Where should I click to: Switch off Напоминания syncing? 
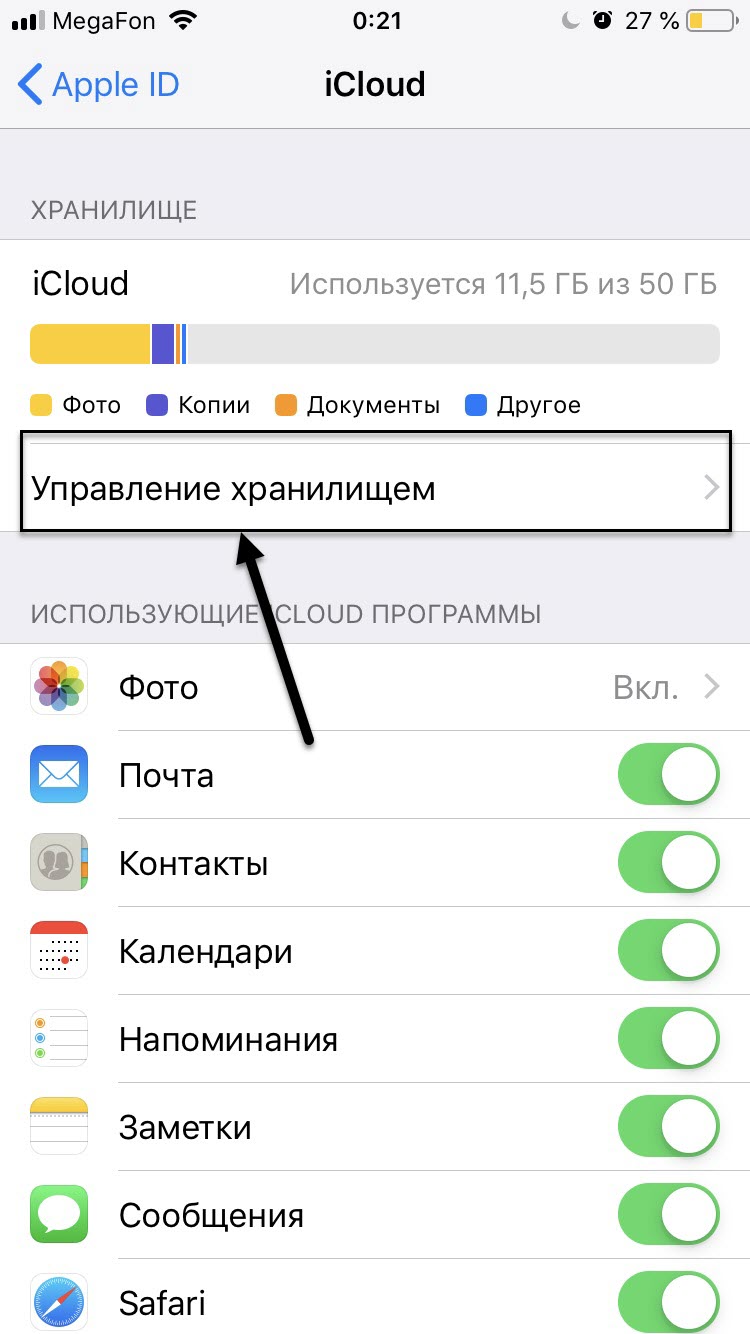tap(668, 1039)
